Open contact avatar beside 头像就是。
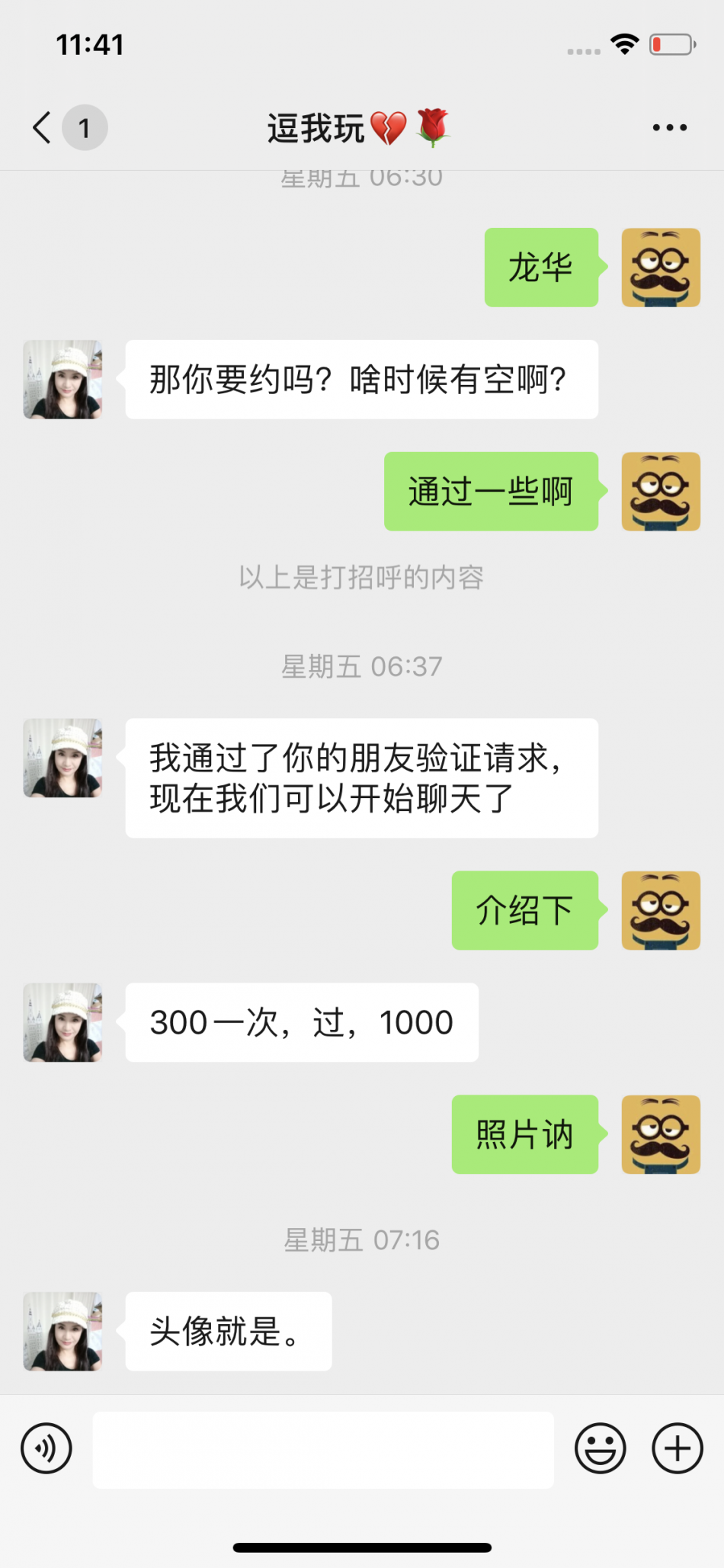724x1568 pixels. coord(62,1331)
